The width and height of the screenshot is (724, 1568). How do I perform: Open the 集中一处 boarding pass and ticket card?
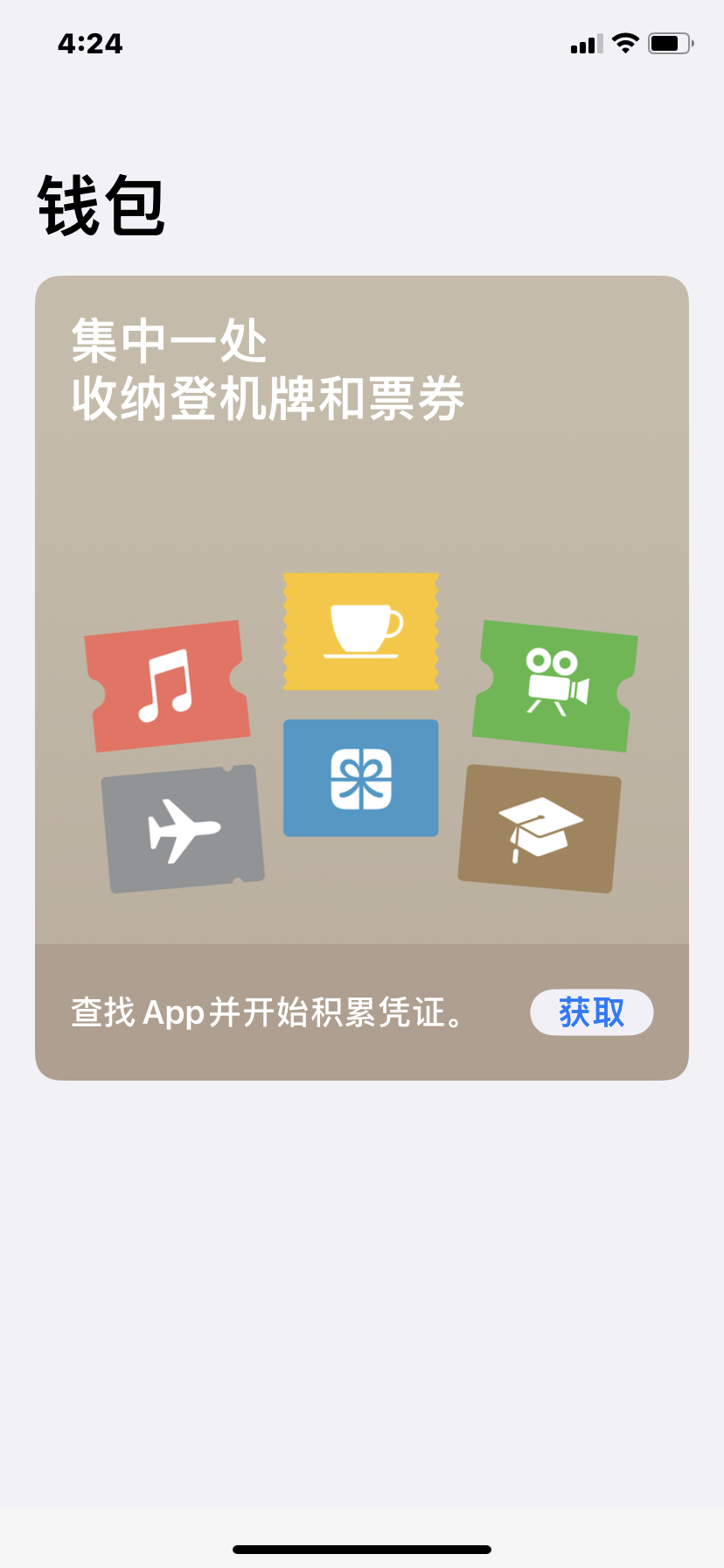pos(361,612)
